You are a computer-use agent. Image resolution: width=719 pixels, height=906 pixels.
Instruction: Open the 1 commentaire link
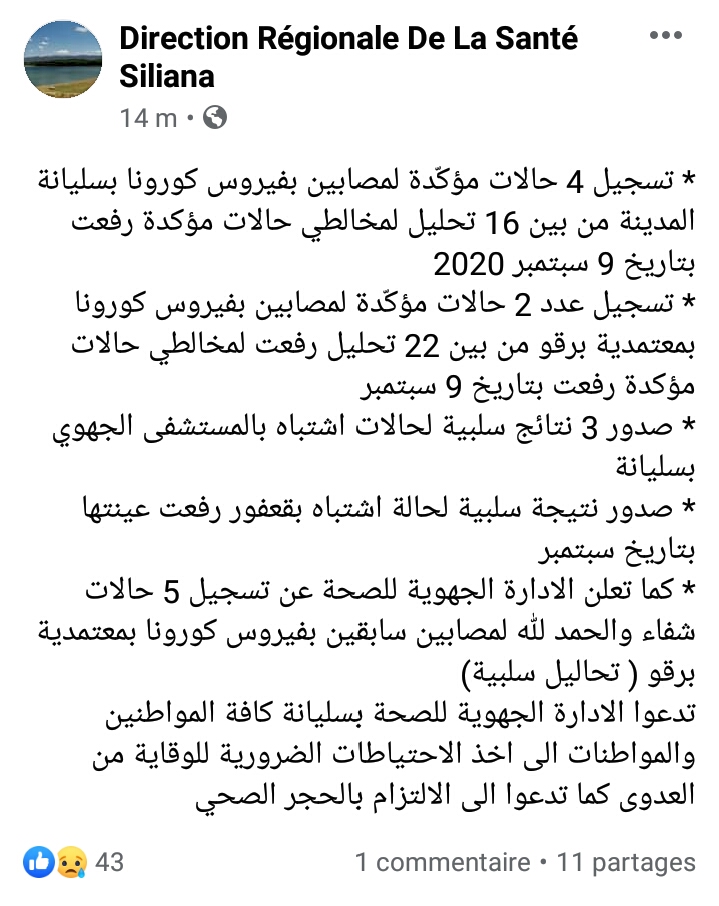(x=442, y=862)
